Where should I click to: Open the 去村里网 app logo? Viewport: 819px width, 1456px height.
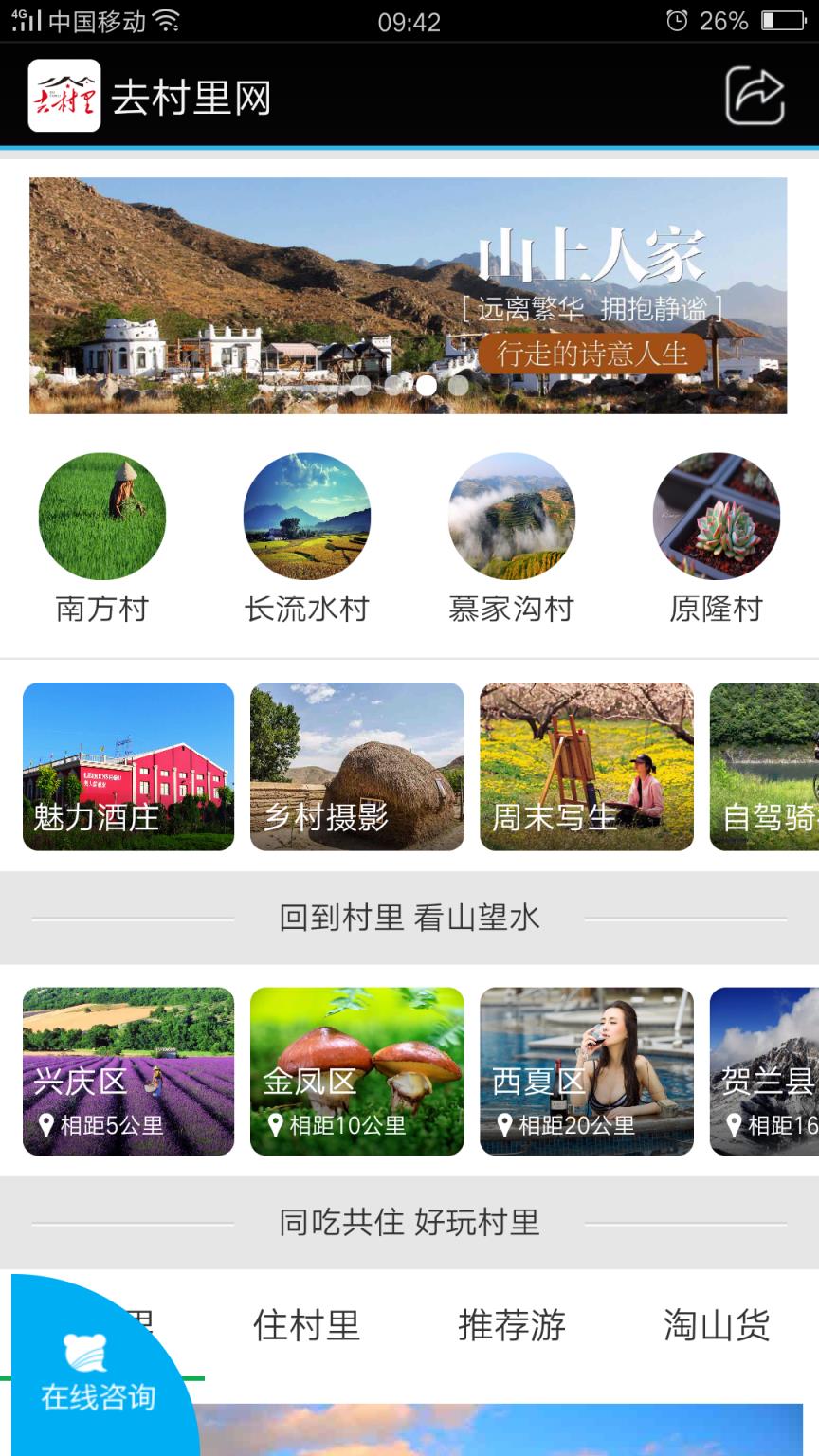pyautogui.click(x=64, y=94)
